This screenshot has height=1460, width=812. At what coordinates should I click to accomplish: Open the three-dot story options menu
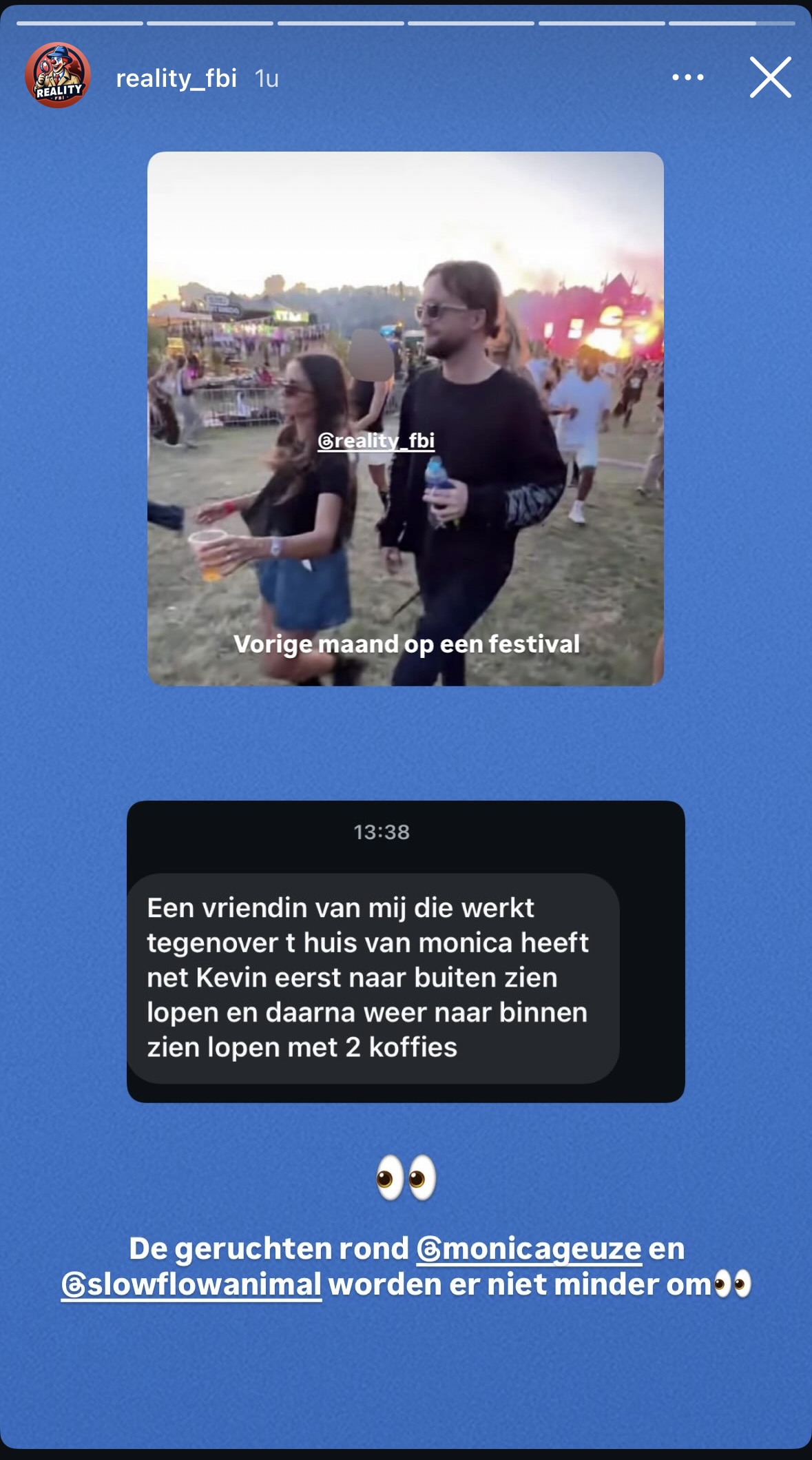point(687,77)
